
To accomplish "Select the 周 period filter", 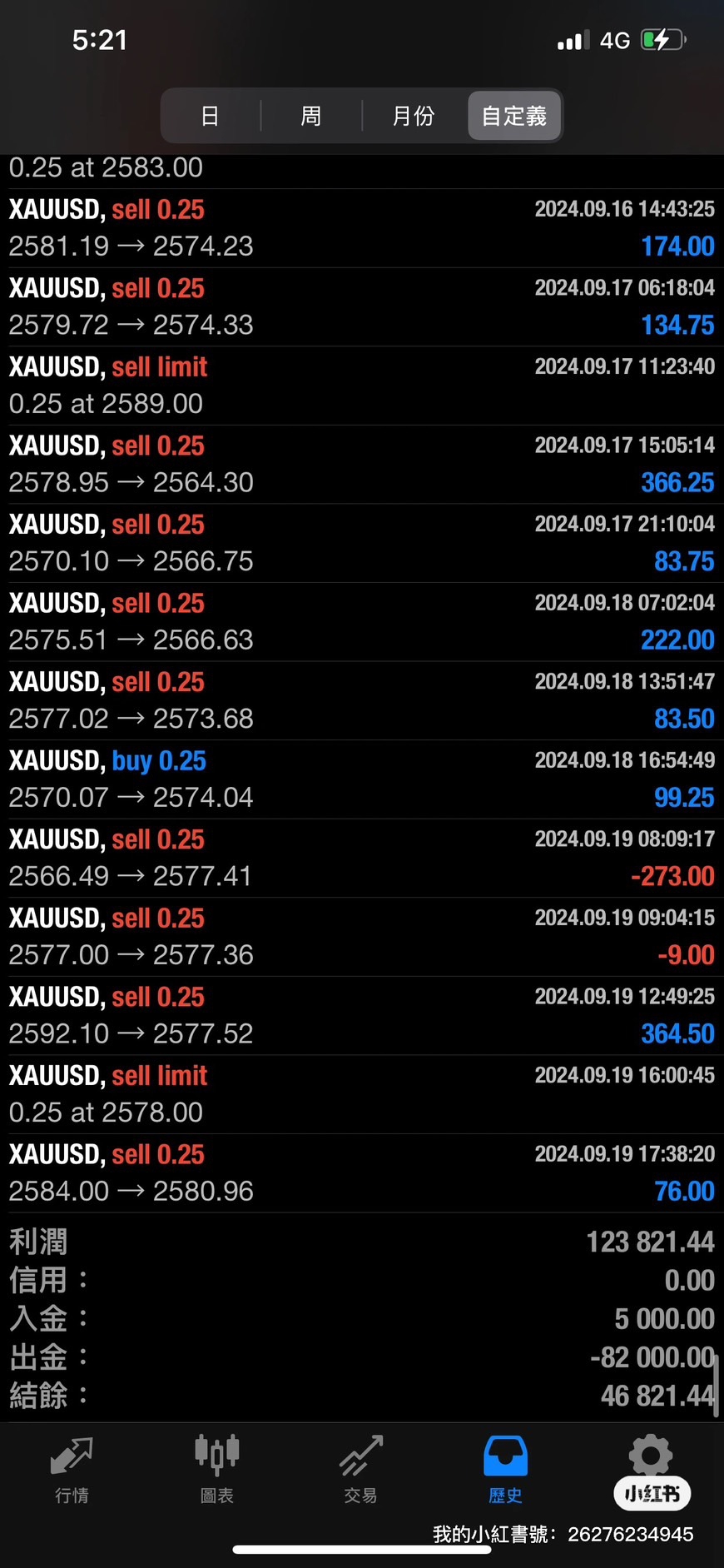I will pos(311,116).
